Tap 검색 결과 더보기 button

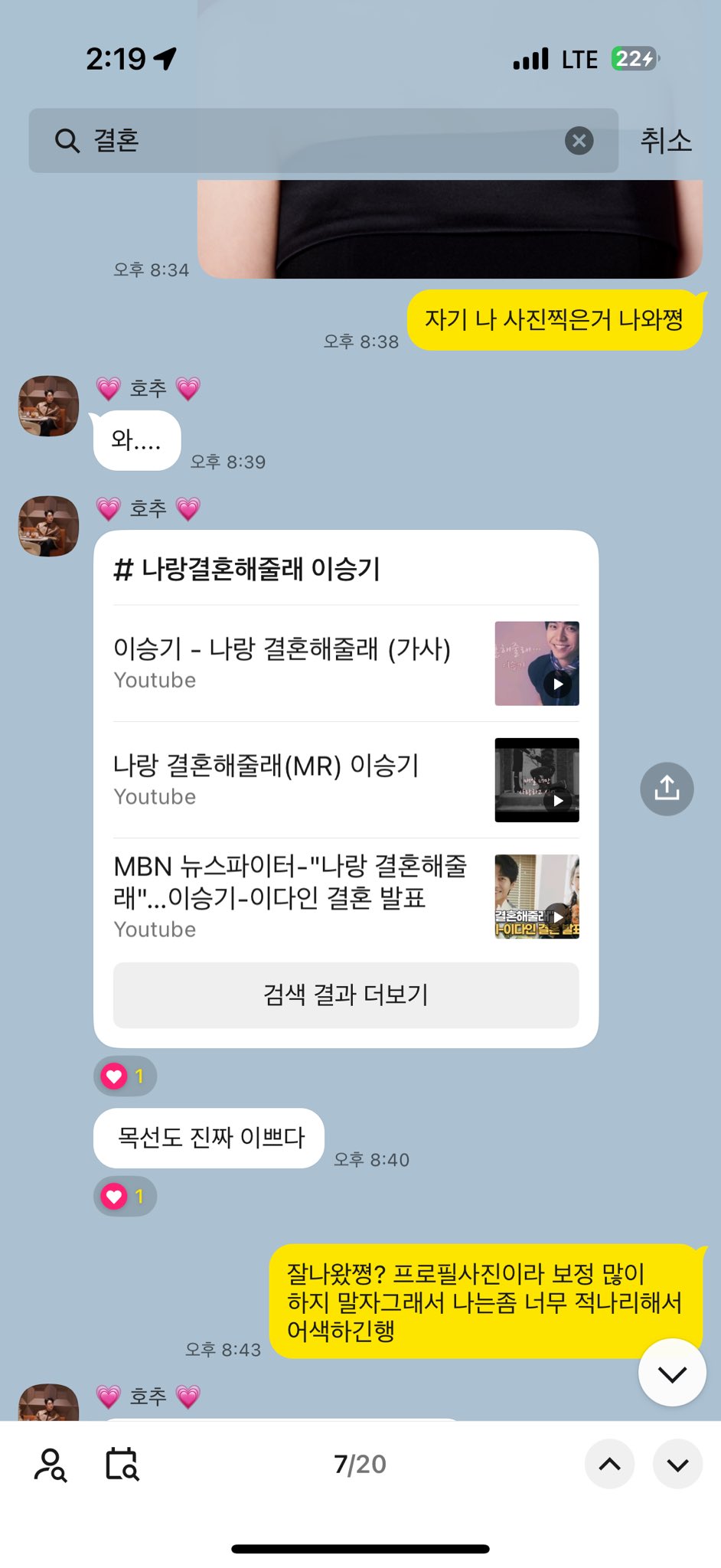(x=345, y=995)
